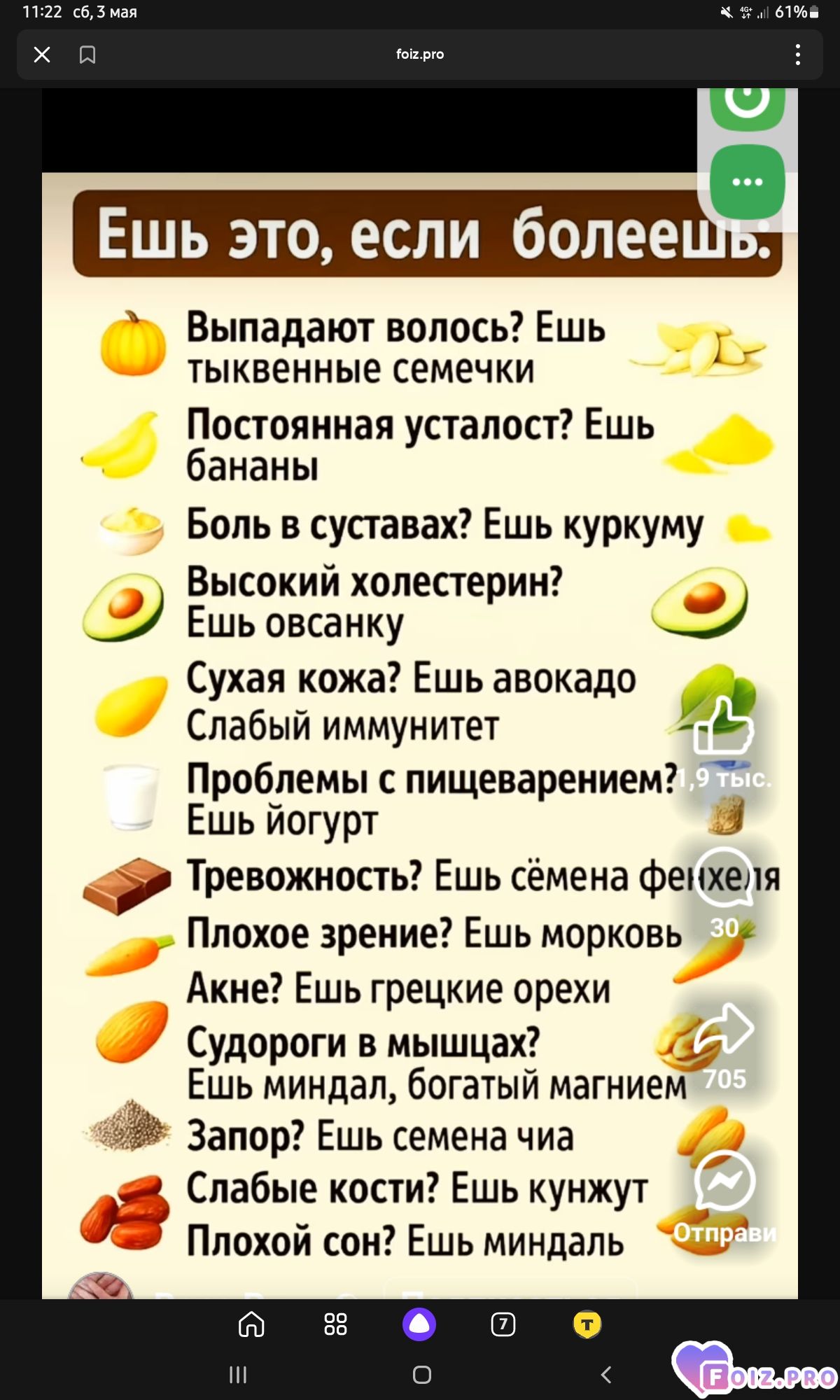This screenshot has width=840, height=1400.
Task: Launch the Alice voice assistant
Action: (419, 1324)
